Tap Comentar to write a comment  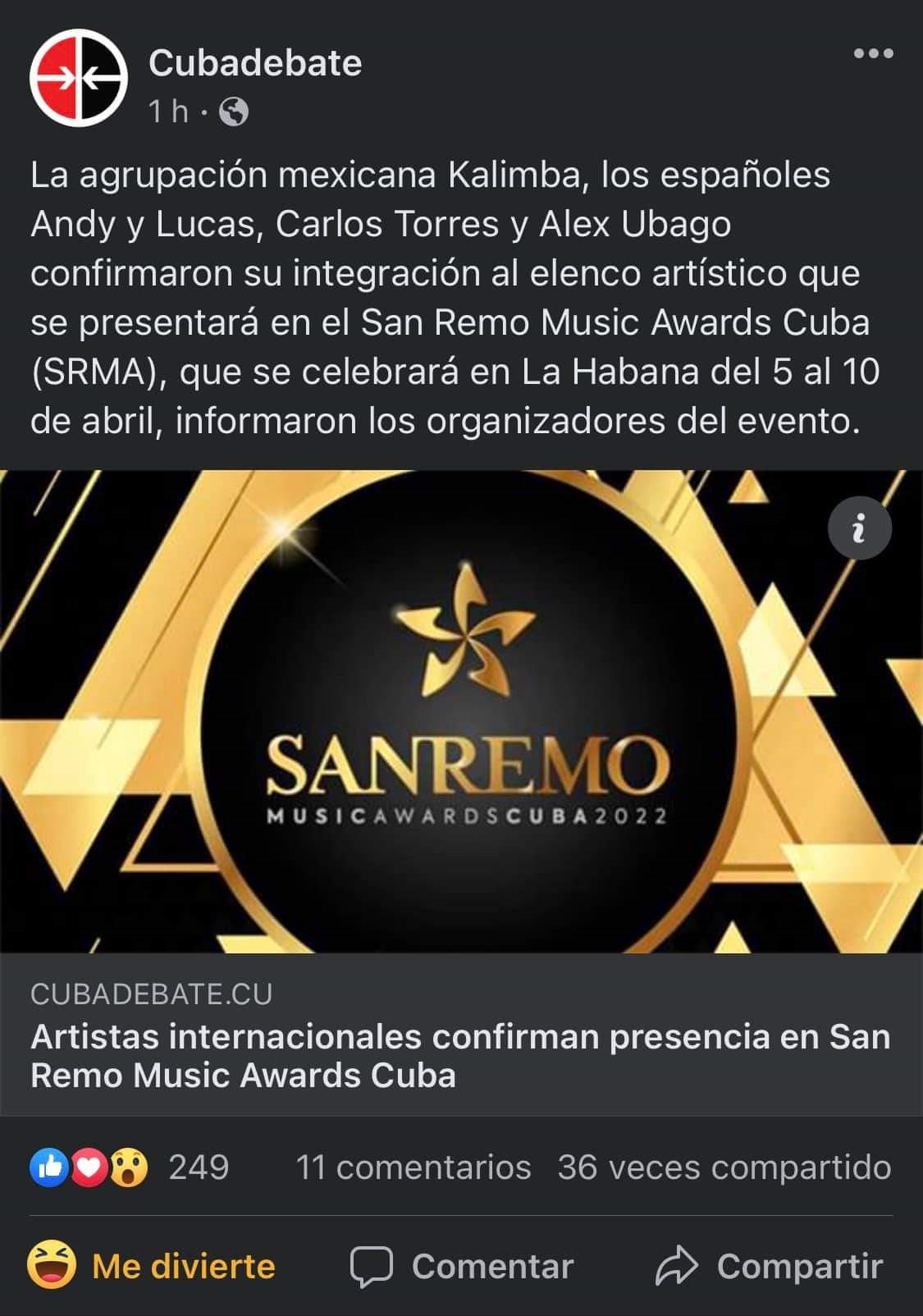[462, 1265]
